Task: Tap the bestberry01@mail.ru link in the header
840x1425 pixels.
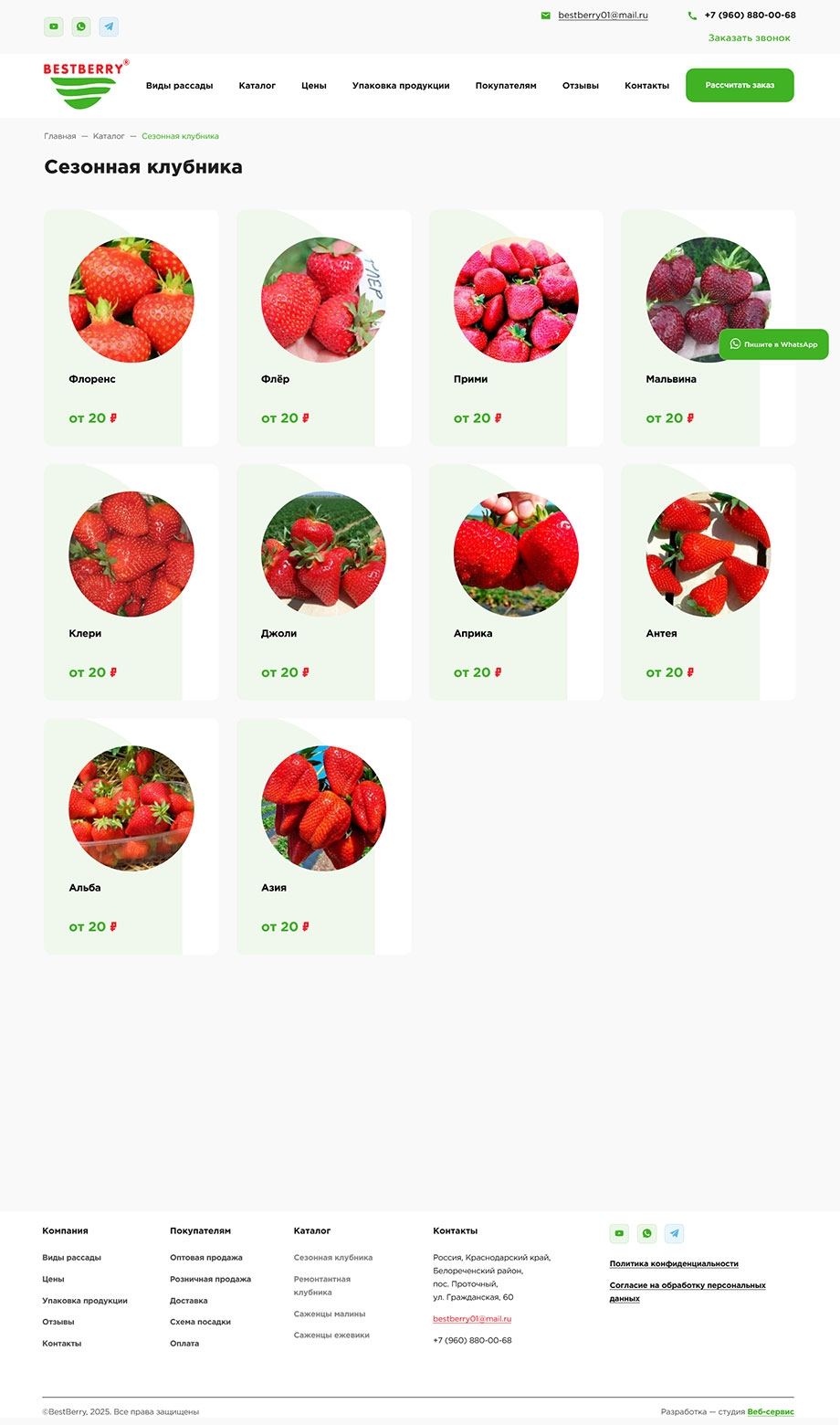Action: pos(603,16)
